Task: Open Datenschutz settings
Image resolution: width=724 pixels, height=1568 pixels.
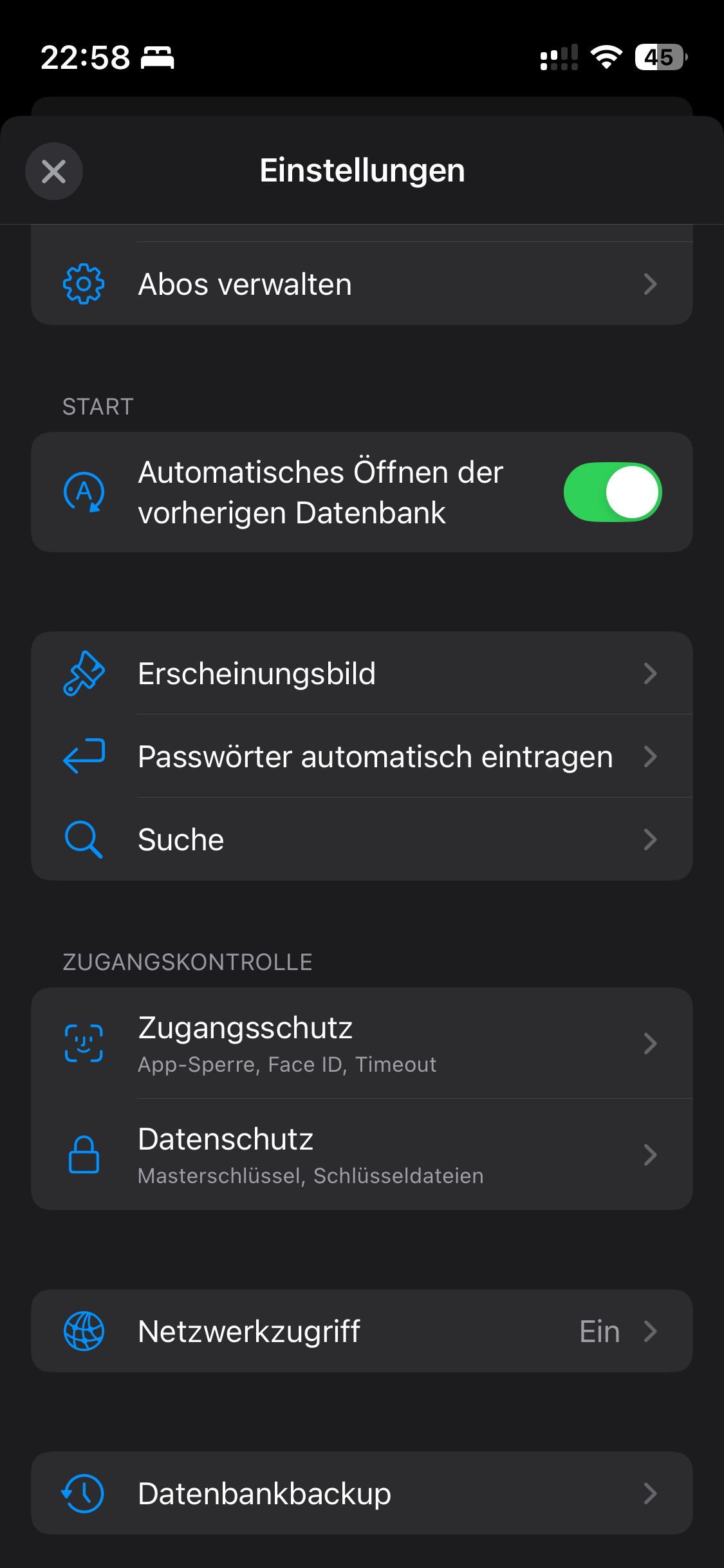Action: tap(362, 1155)
